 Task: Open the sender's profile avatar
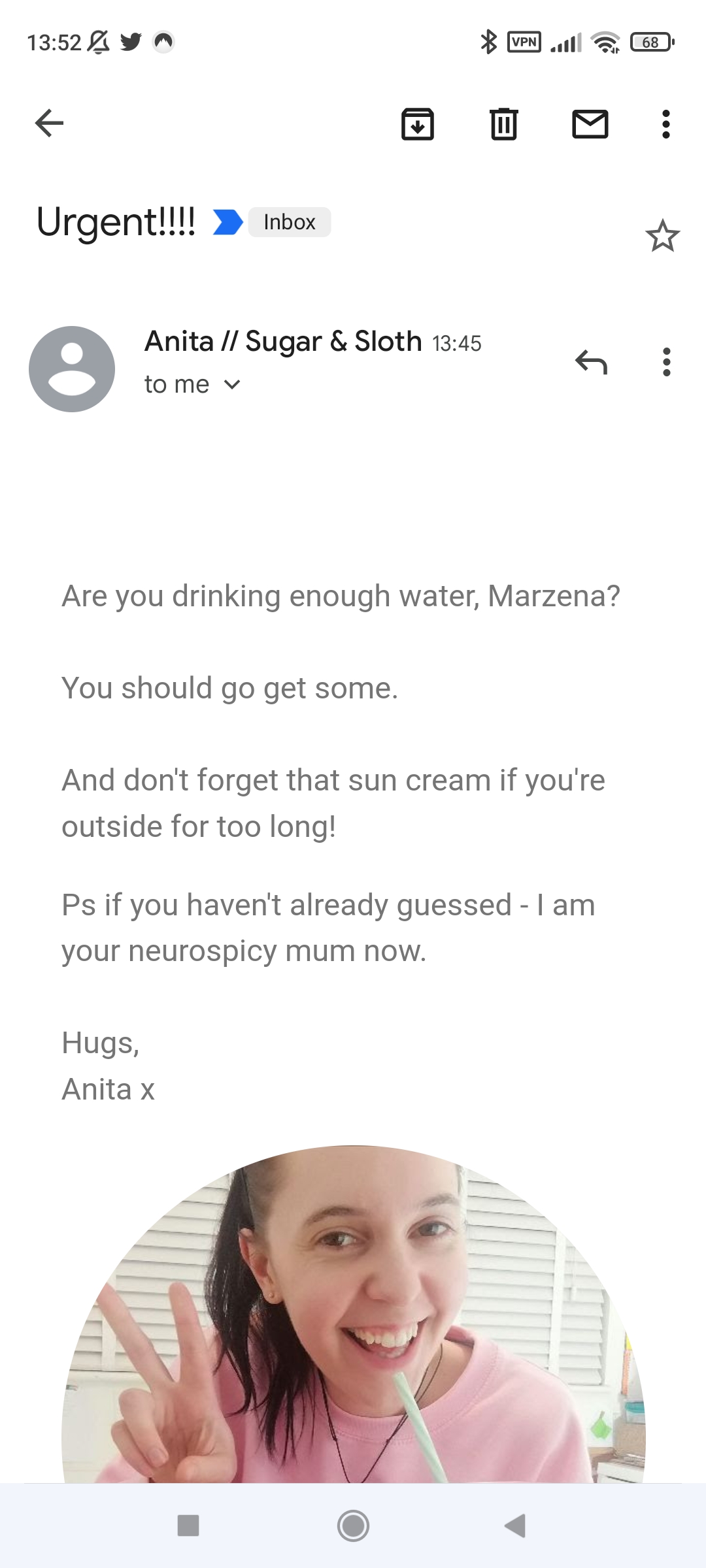72,369
